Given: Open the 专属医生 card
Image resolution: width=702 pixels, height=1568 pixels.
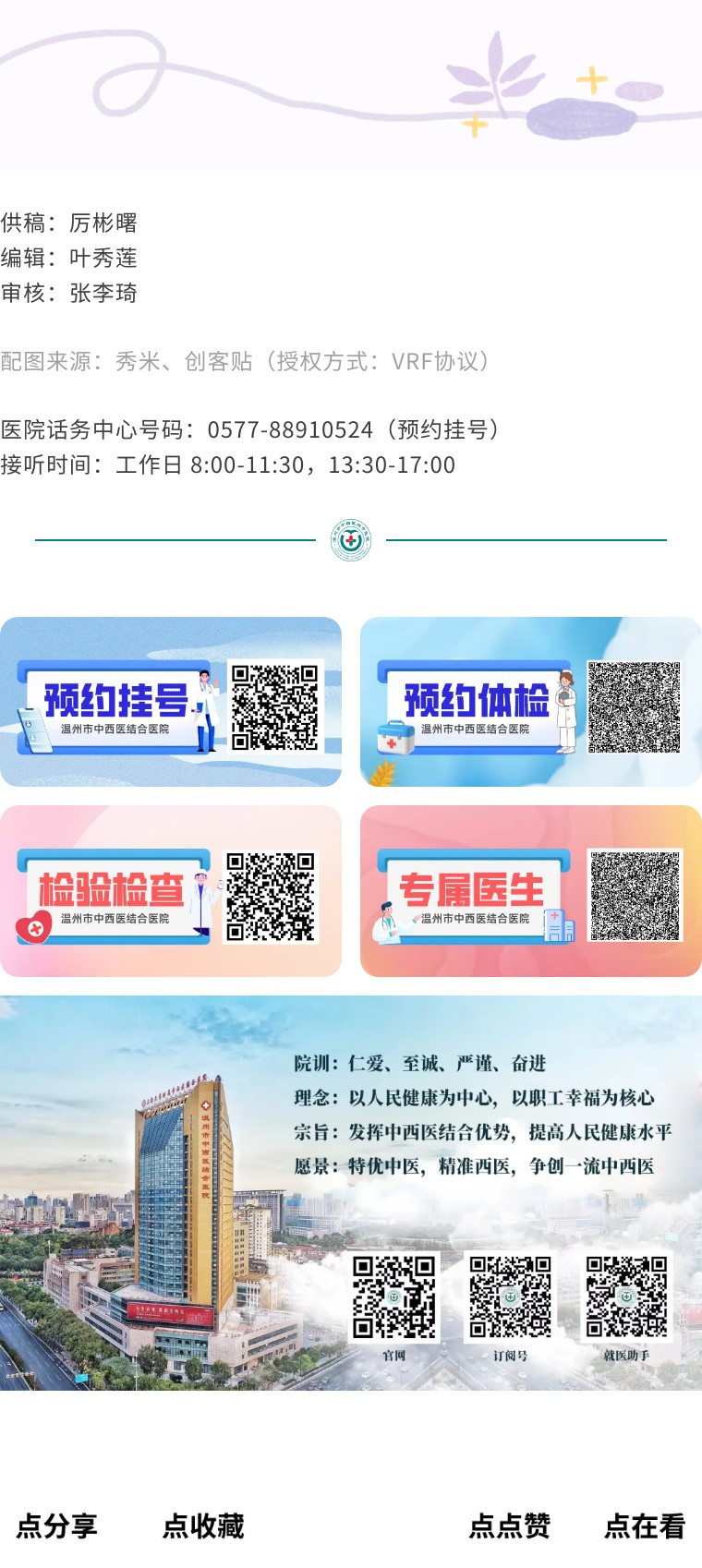Looking at the screenshot, I should (x=530, y=891).
